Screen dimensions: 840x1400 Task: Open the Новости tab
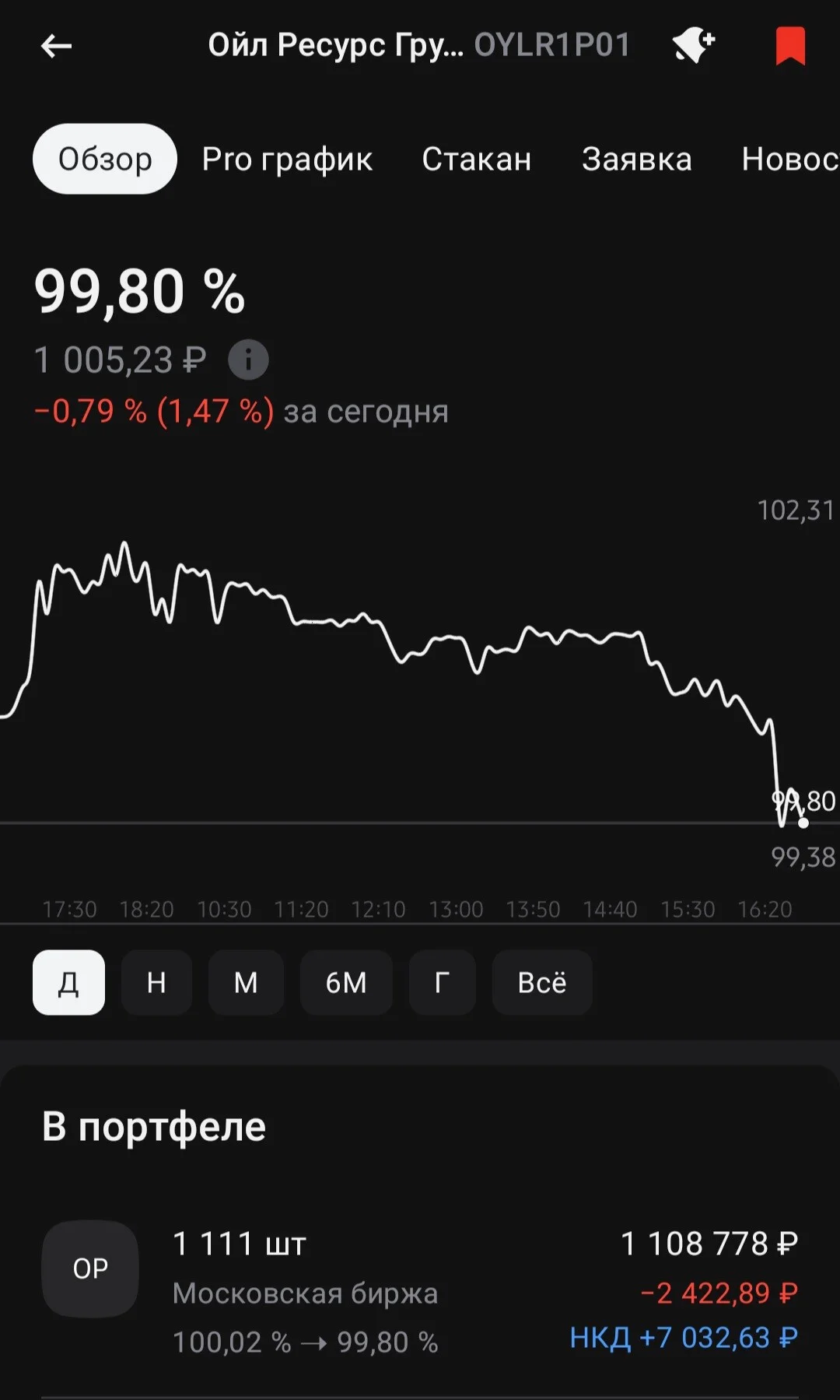[790, 159]
